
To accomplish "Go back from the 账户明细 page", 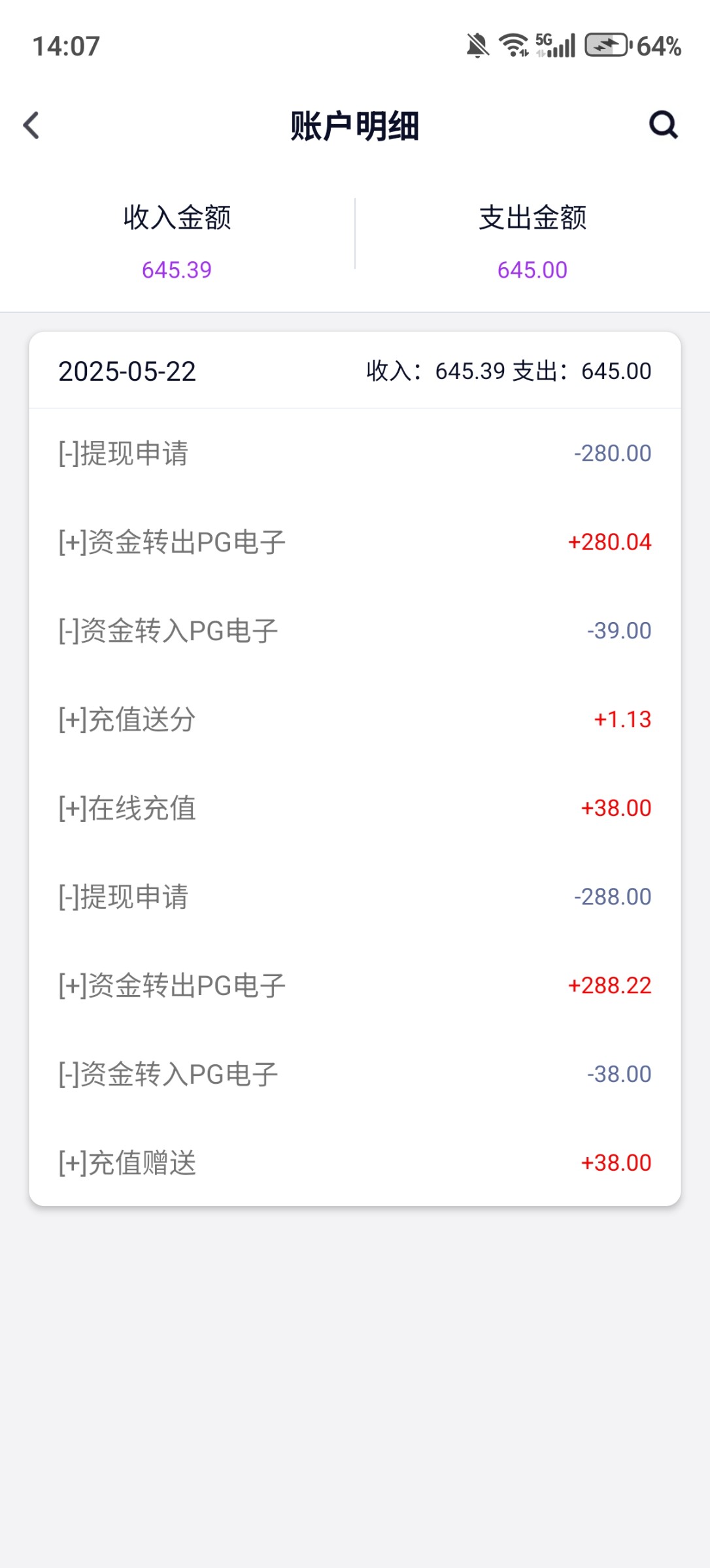I will 31,125.
